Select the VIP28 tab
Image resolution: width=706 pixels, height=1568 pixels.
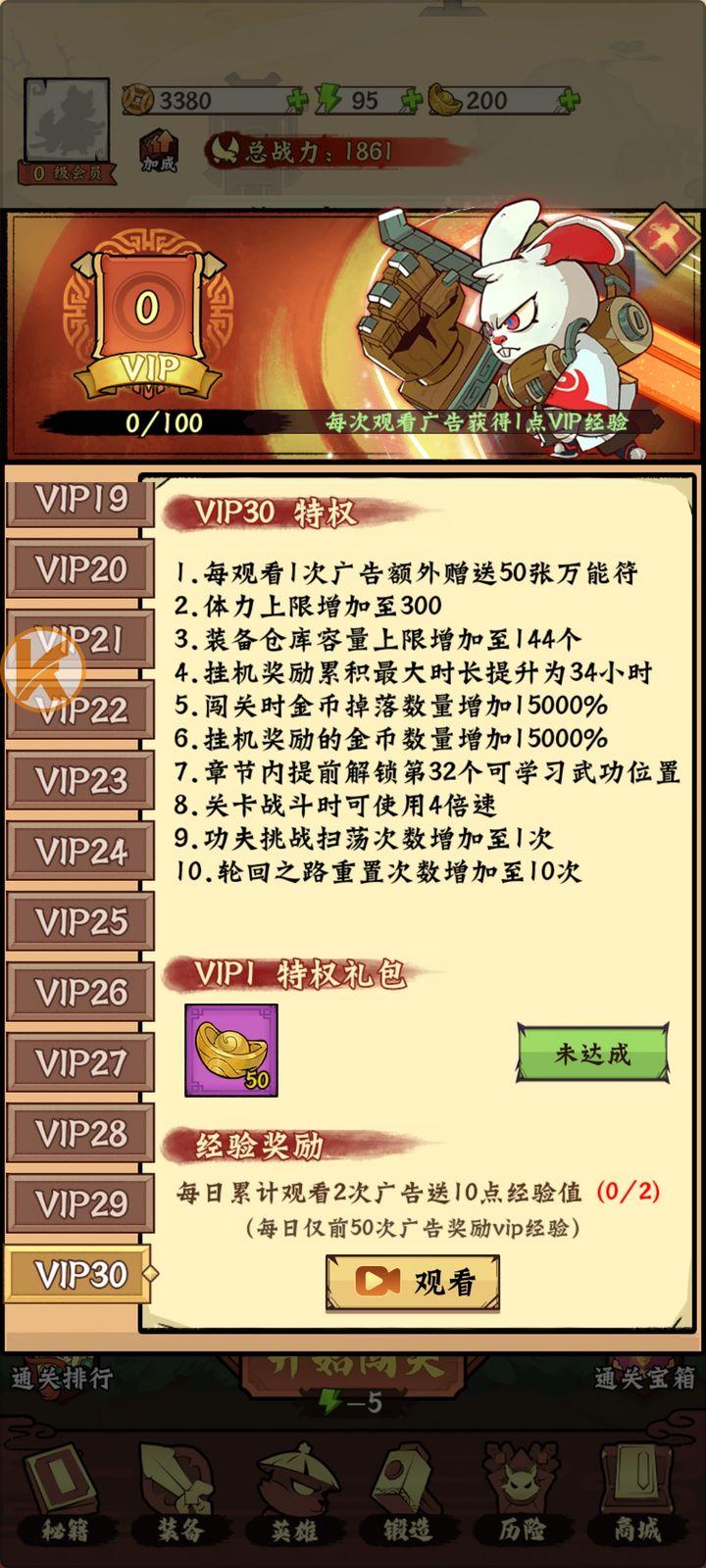coord(80,1133)
